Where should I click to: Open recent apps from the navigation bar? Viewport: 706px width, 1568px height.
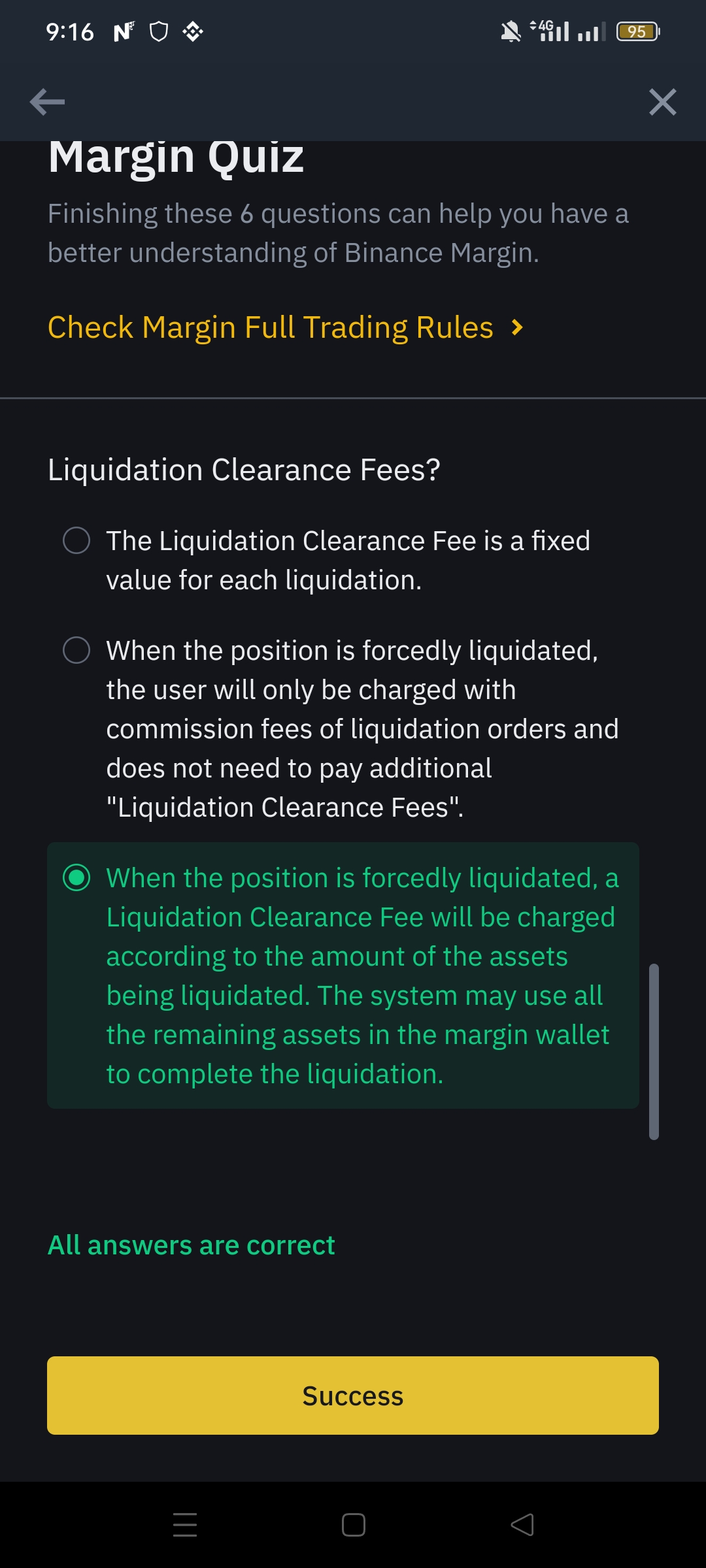185,1525
